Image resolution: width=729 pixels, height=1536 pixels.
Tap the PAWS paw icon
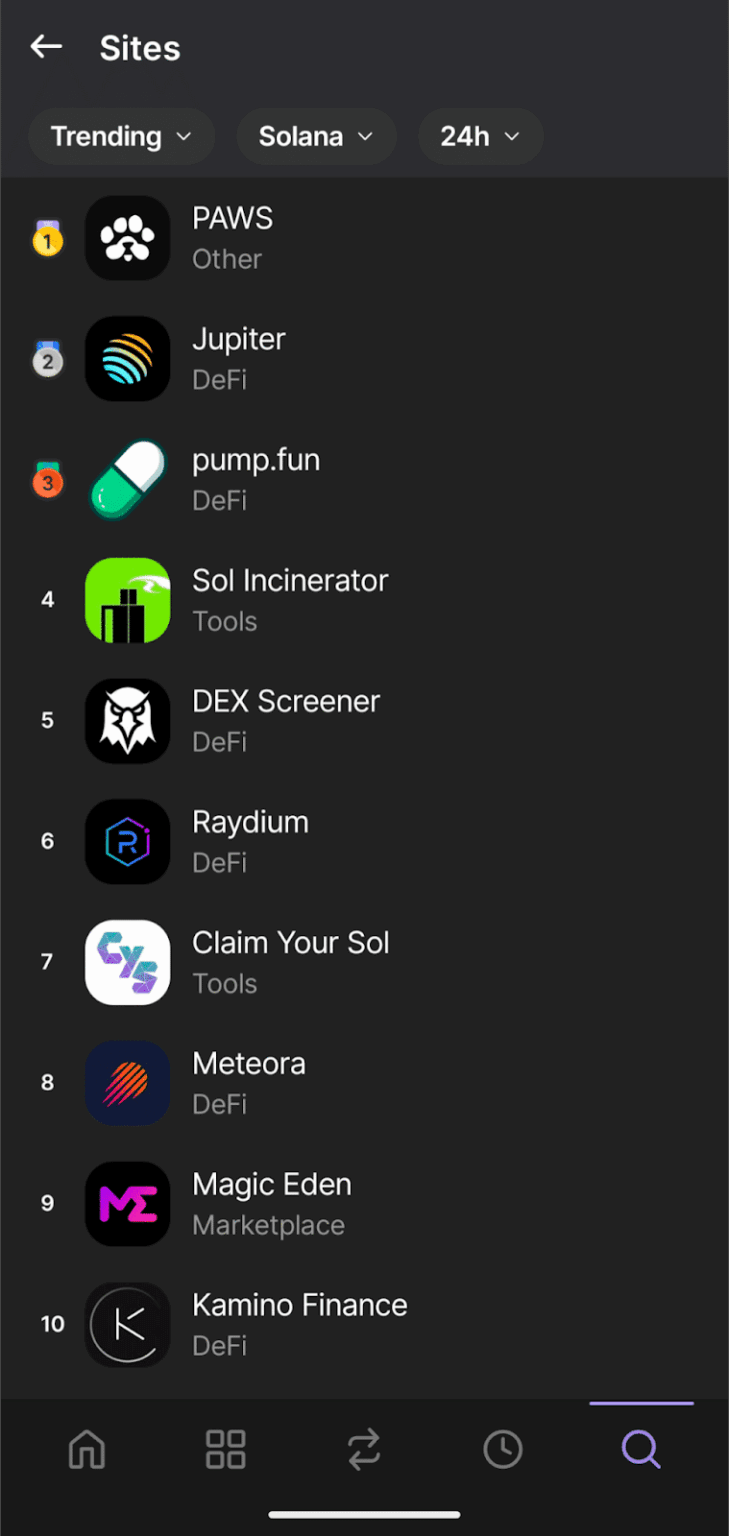click(x=127, y=238)
